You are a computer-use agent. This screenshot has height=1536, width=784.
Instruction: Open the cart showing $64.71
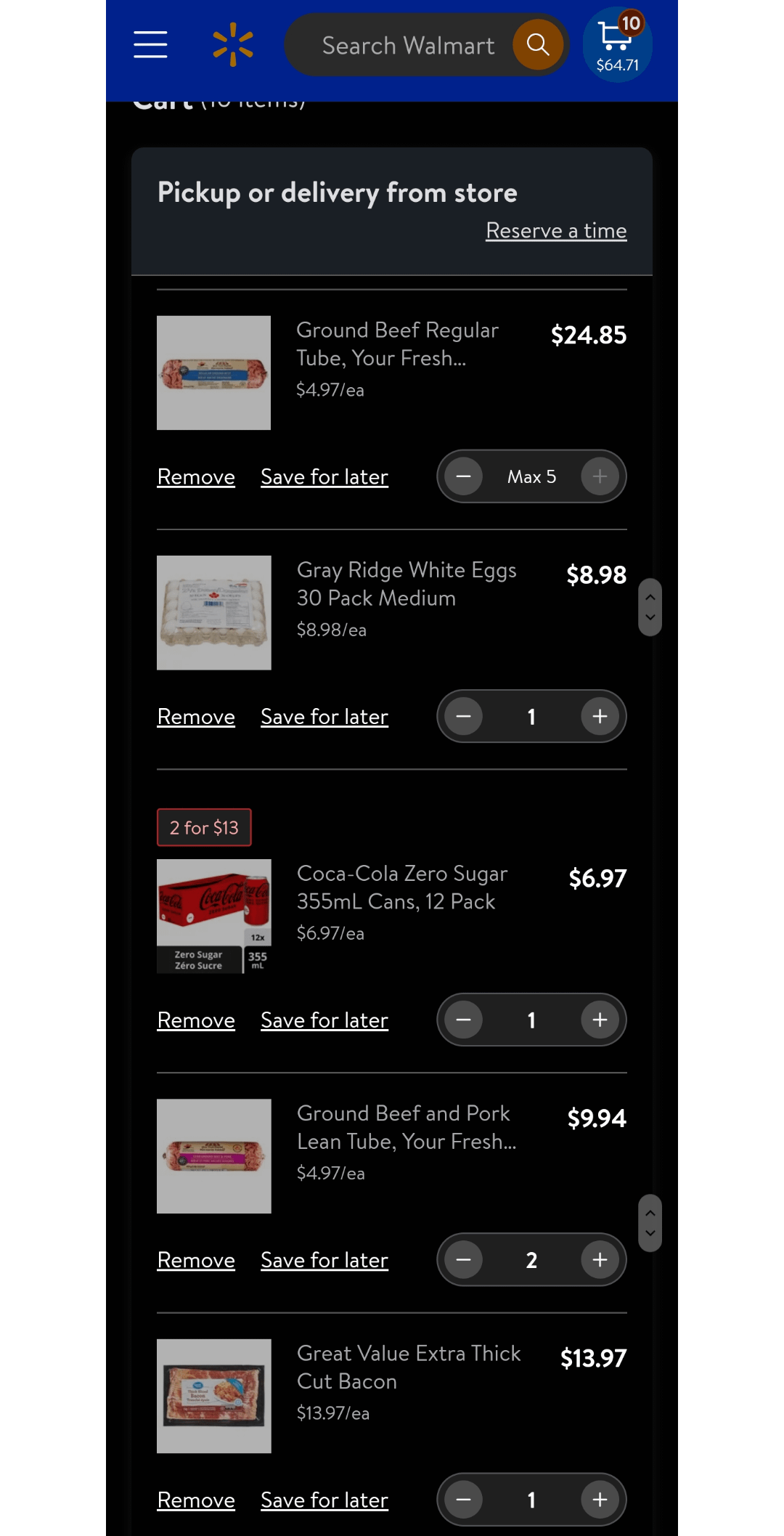click(617, 46)
